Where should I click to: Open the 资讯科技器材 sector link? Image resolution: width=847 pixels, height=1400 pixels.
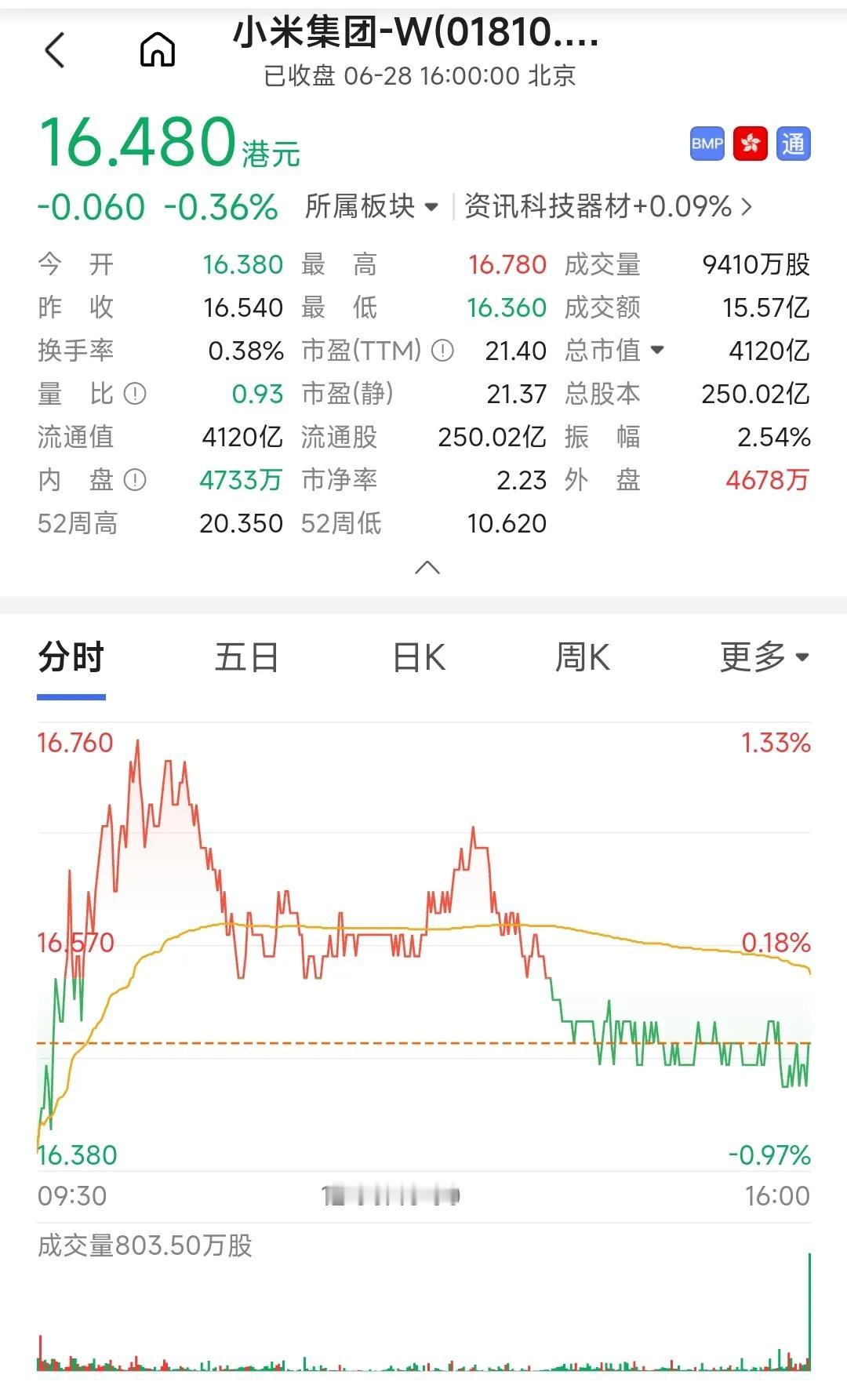[x=609, y=206]
